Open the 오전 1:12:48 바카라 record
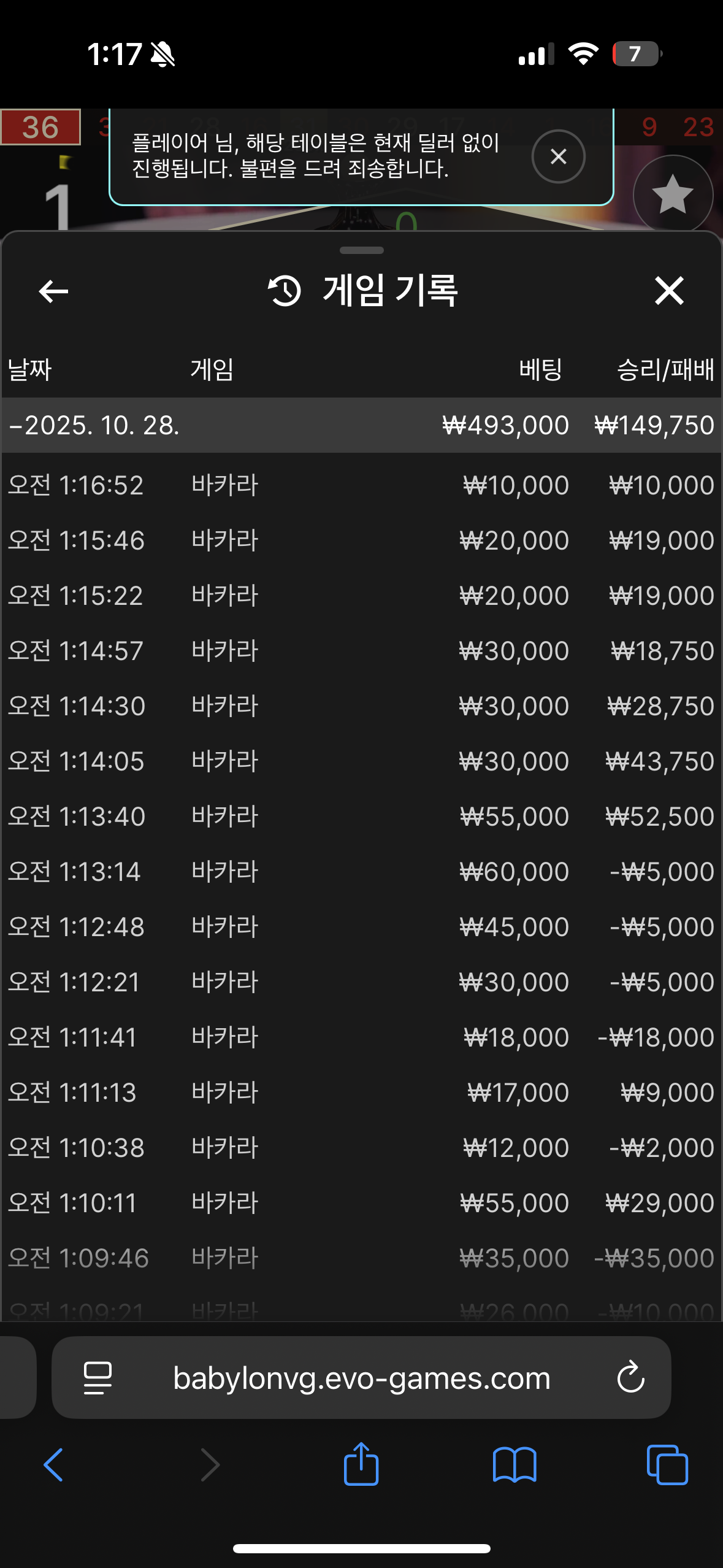 click(361, 927)
